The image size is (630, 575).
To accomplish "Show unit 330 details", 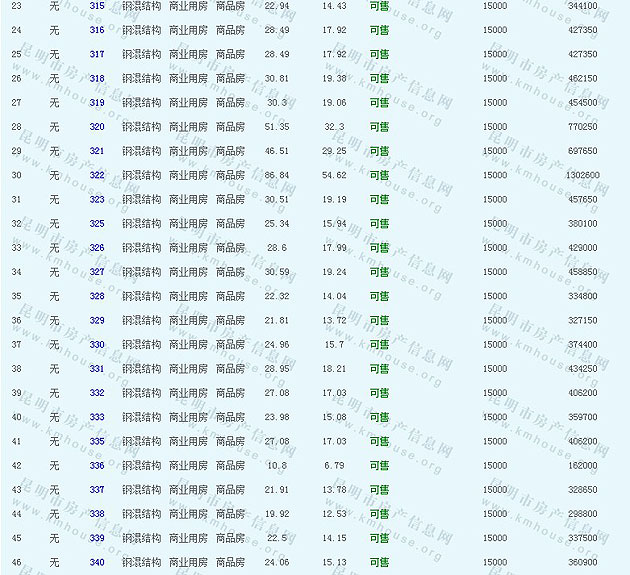I will pyautogui.click(x=96, y=344).
